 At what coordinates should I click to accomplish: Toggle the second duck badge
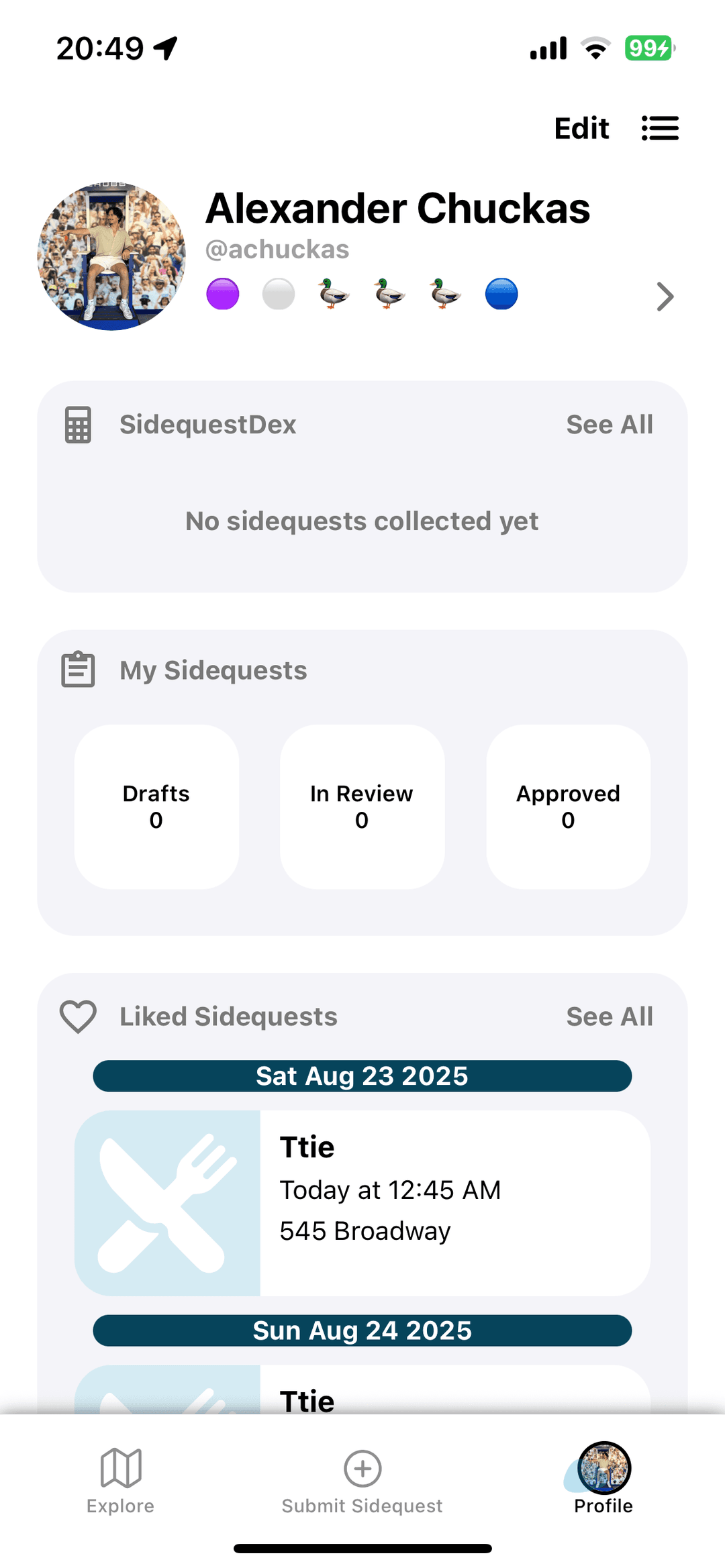click(387, 295)
